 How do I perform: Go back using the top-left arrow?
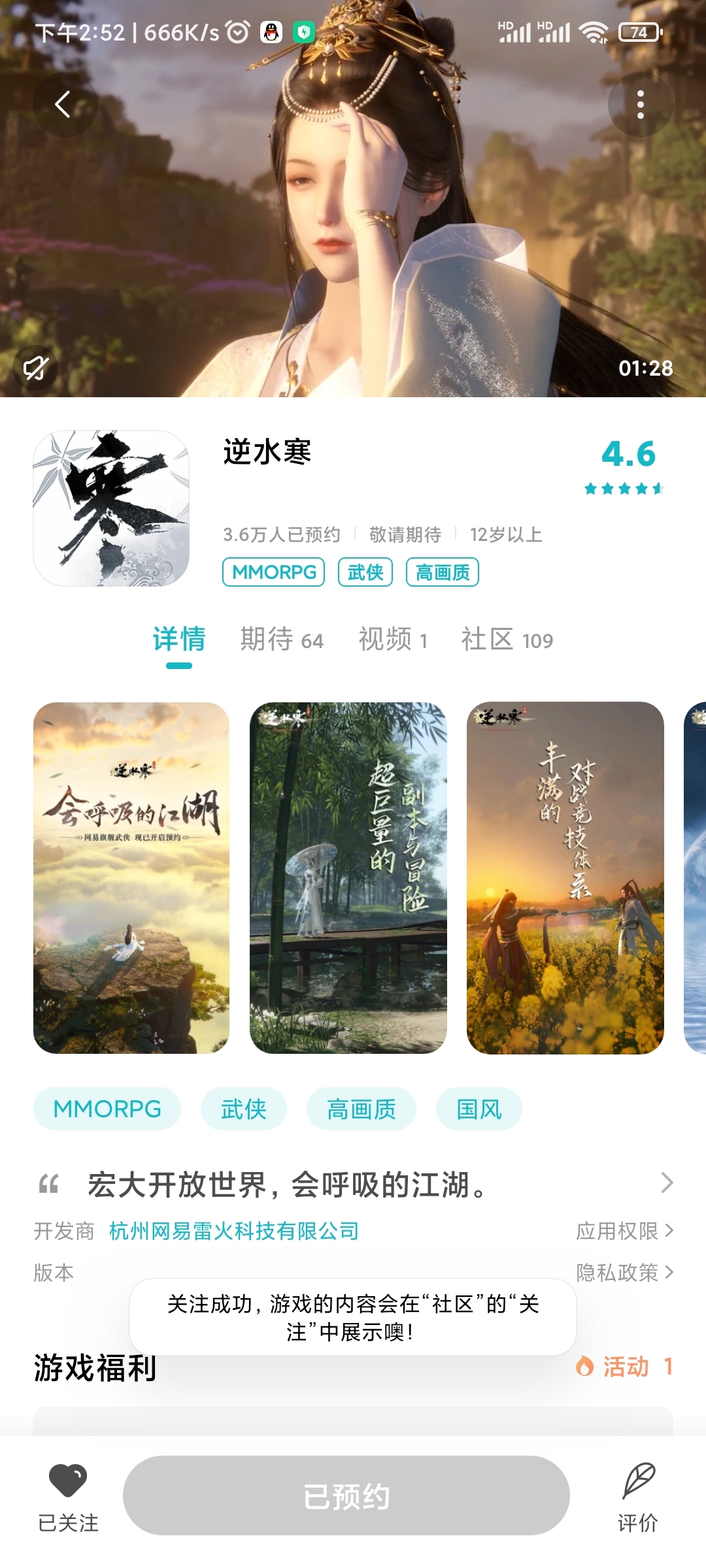64,105
